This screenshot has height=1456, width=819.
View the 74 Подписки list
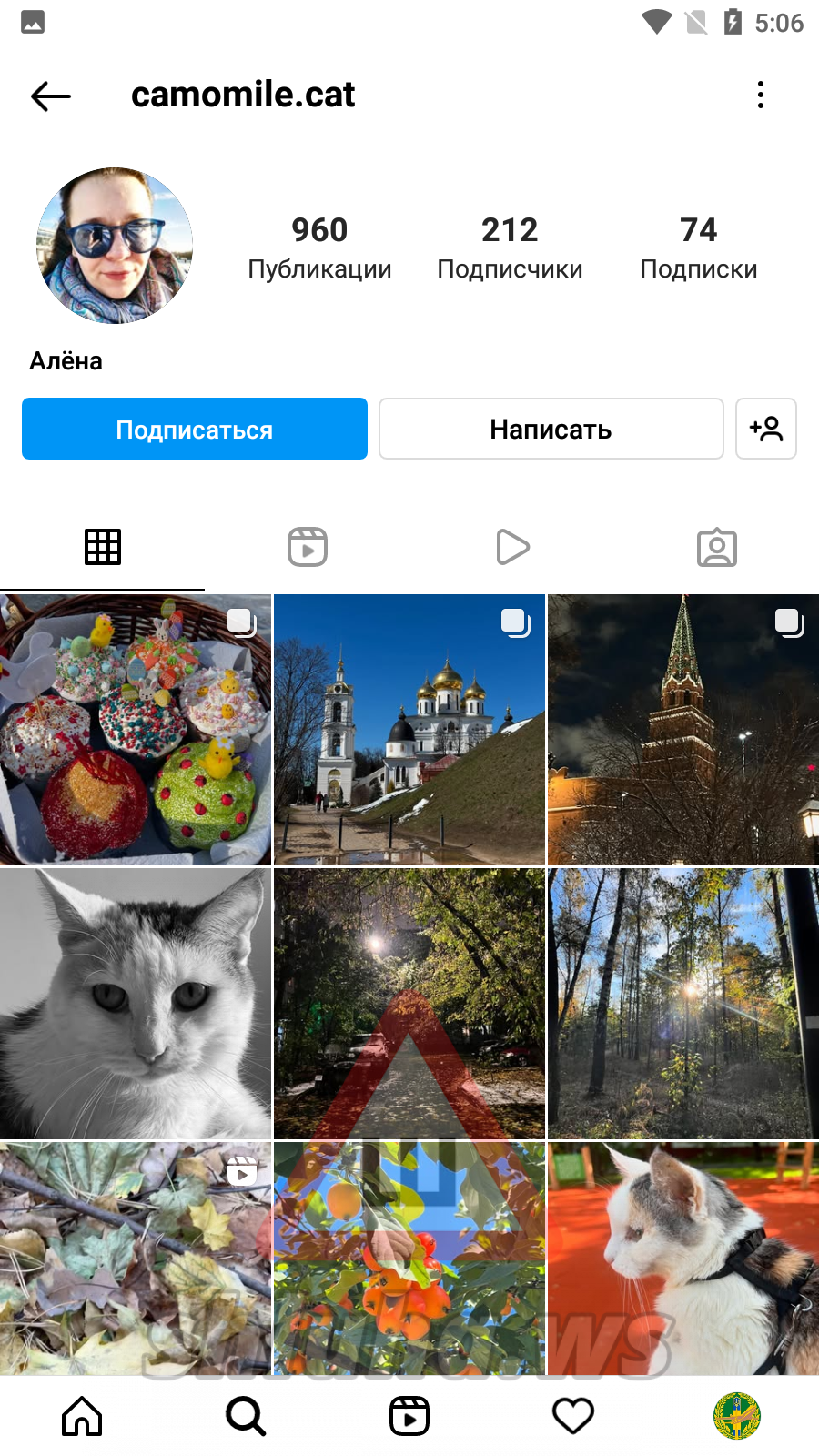[x=698, y=248]
